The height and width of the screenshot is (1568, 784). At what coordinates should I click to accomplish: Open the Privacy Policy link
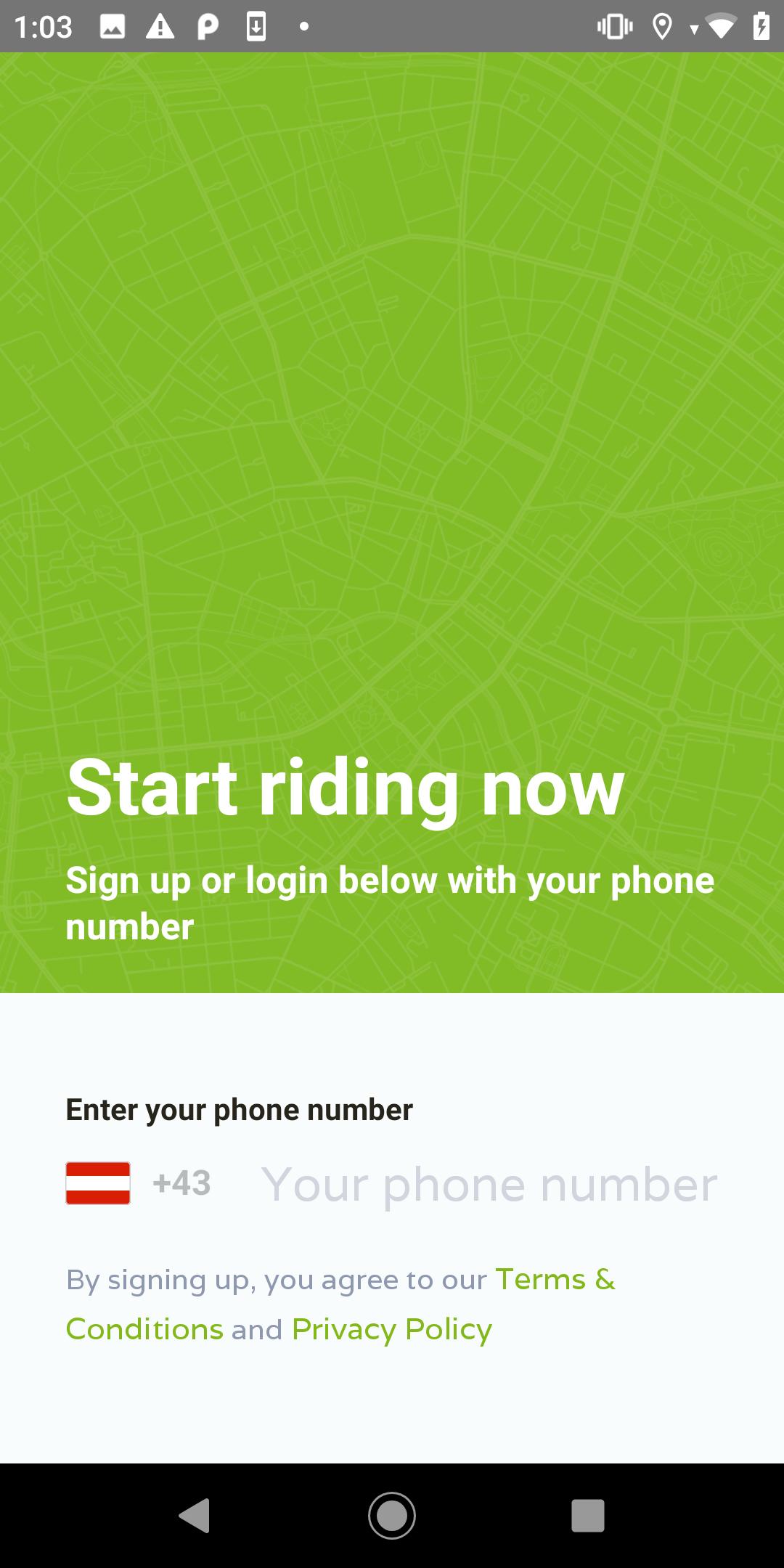(392, 1329)
